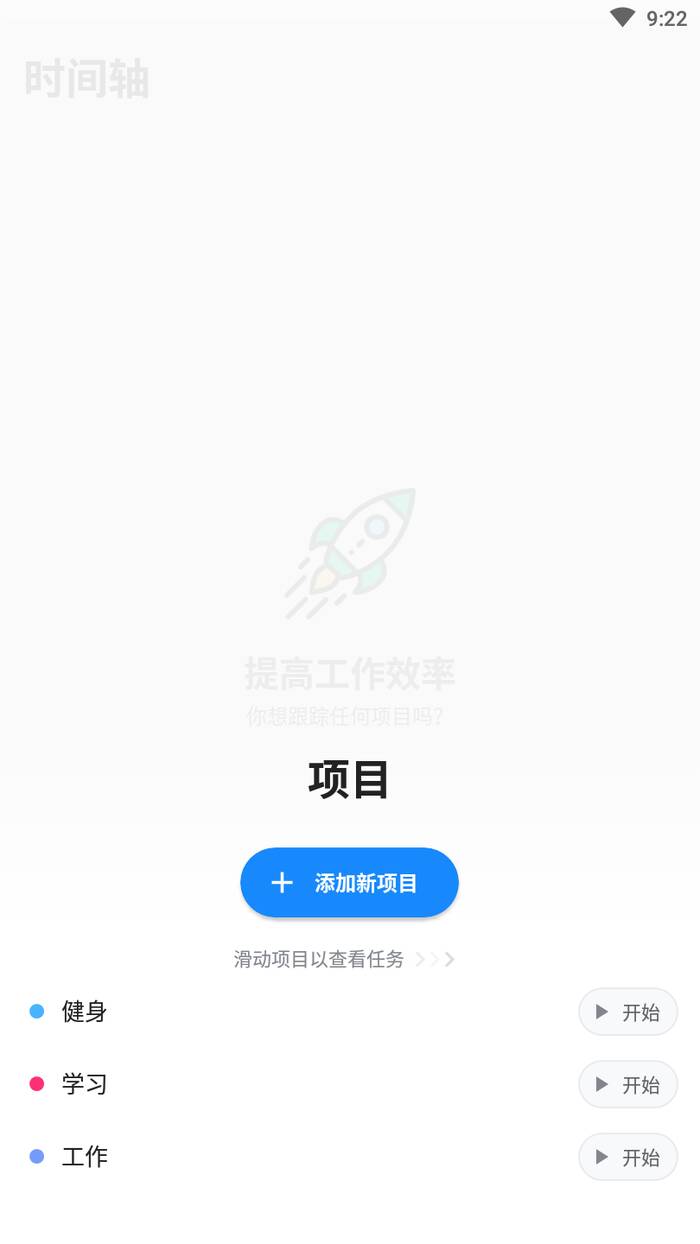Start timer for 学习
Screen dimensions: 700x1244
coord(628,1084)
